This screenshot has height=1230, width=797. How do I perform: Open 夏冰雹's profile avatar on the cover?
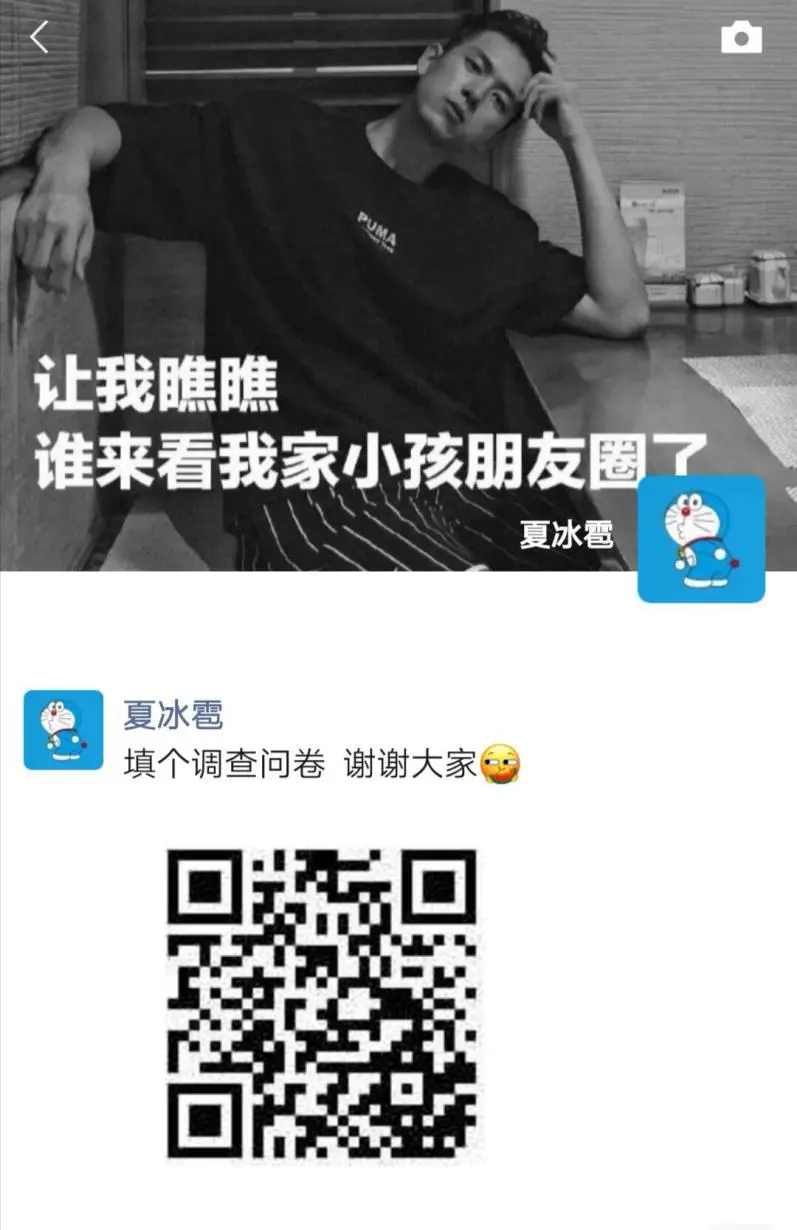point(701,539)
